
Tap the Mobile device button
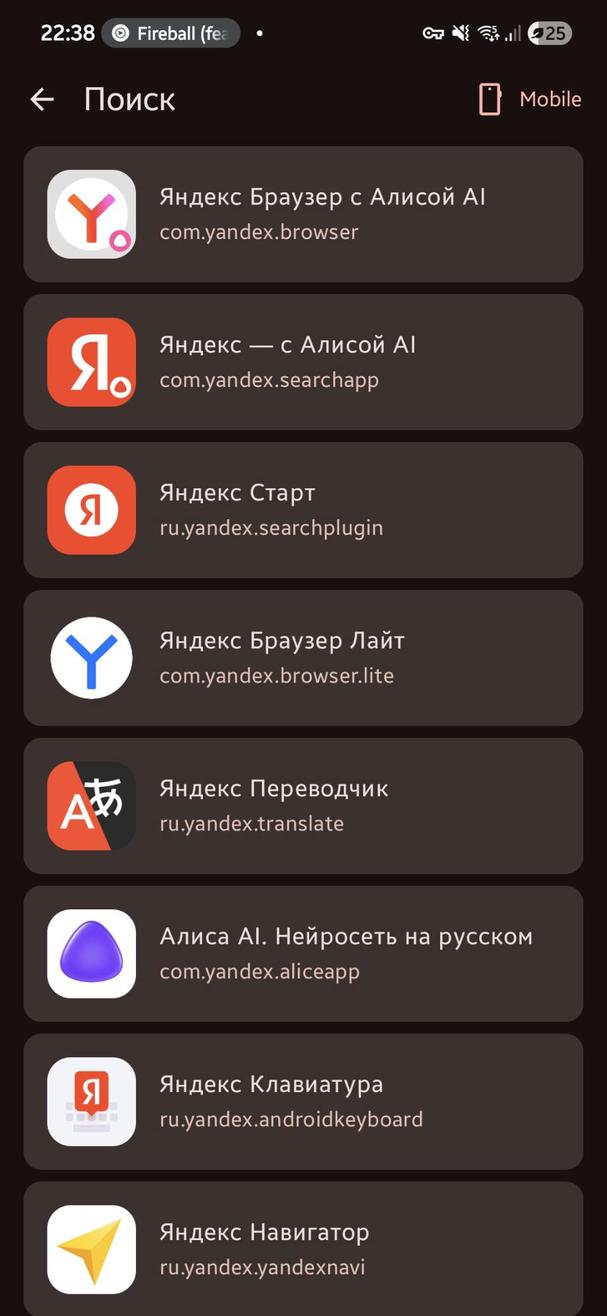(x=530, y=99)
